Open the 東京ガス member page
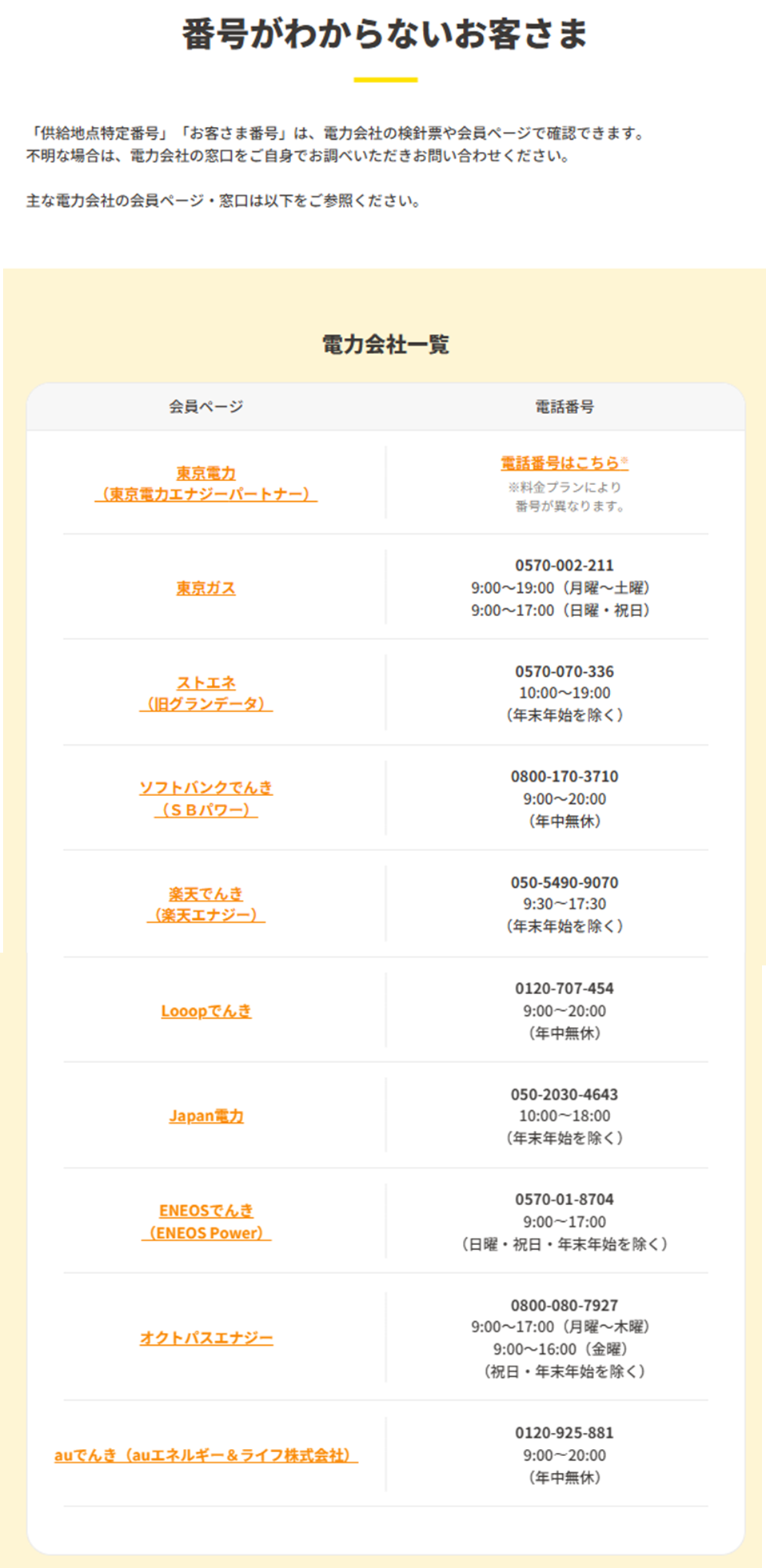This screenshot has width=766, height=1568. pos(206,588)
